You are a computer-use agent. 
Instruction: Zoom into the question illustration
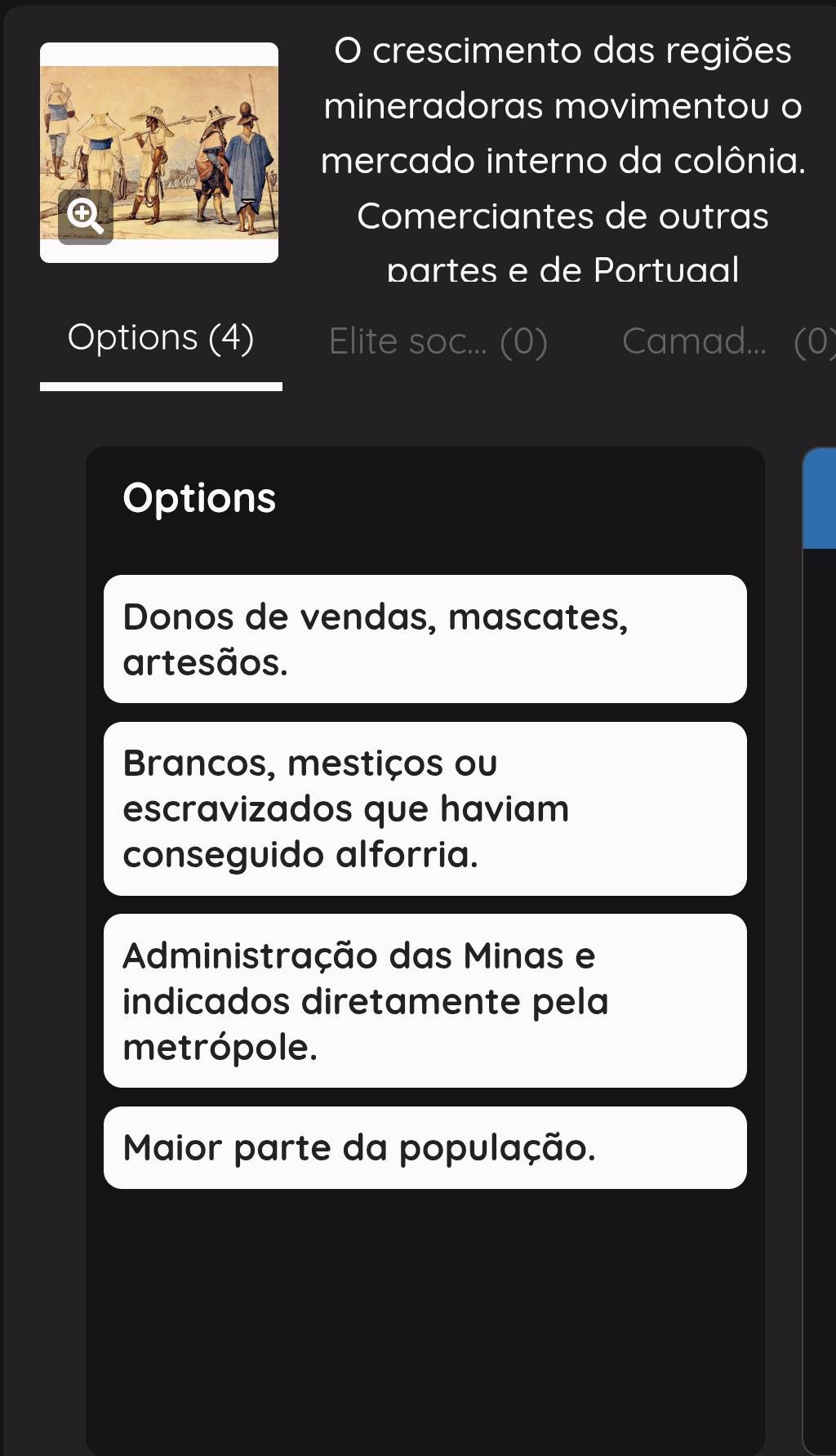pos(85,216)
